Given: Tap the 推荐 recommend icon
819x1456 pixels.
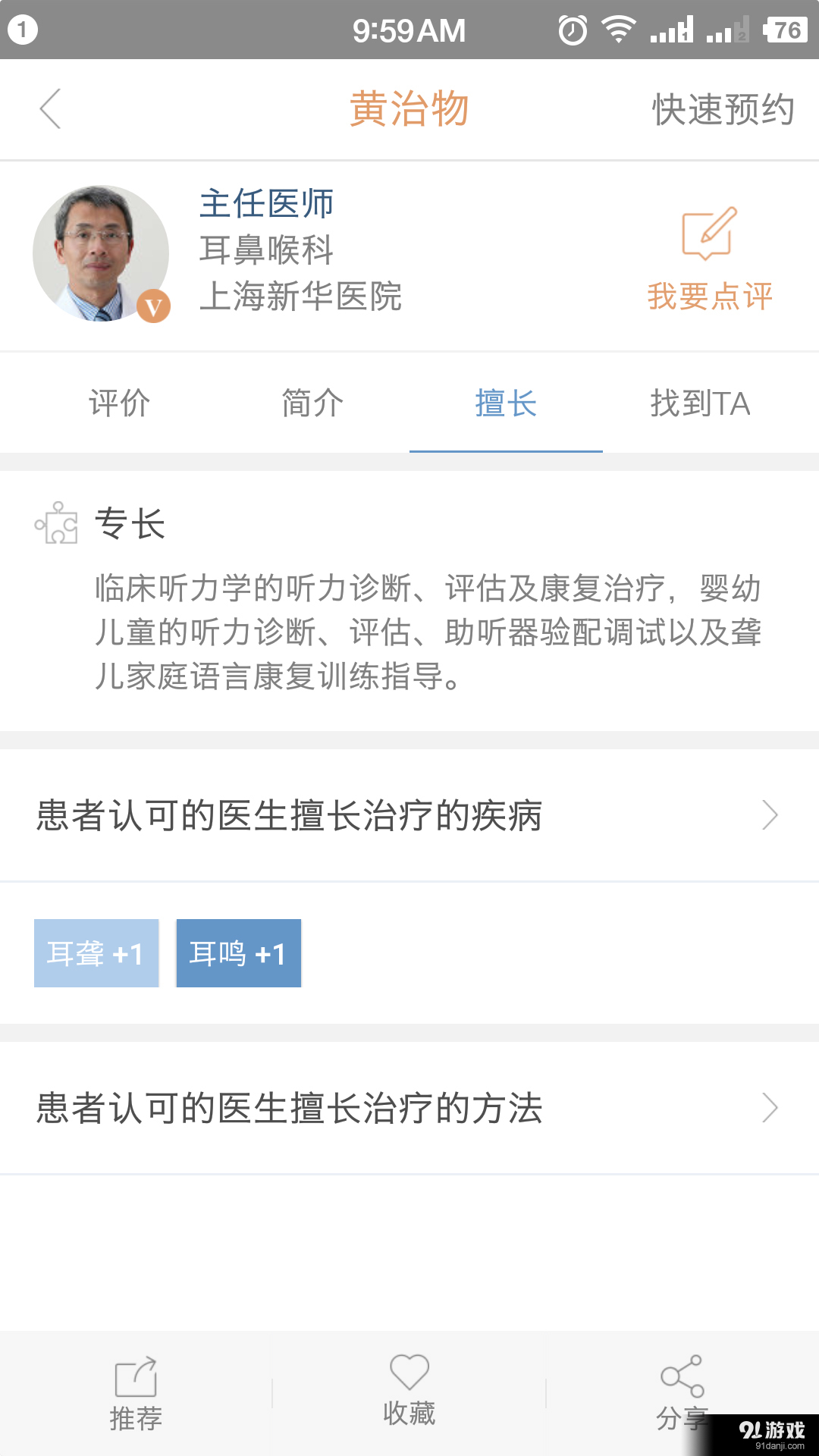Looking at the screenshot, I should (x=135, y=1380).
